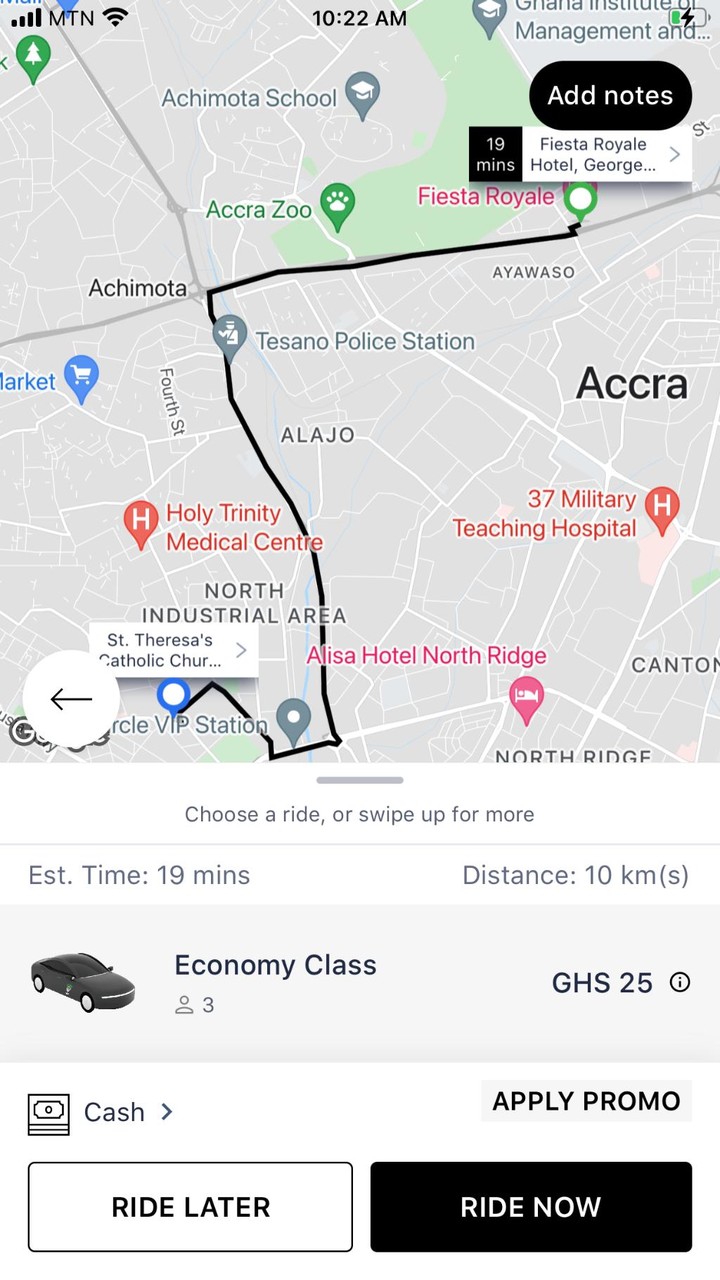The height and width of the screenshot is (1280, 720).
Task: Edit the St. Theresa's Catholic Church pickup
Action: [174, 650]
